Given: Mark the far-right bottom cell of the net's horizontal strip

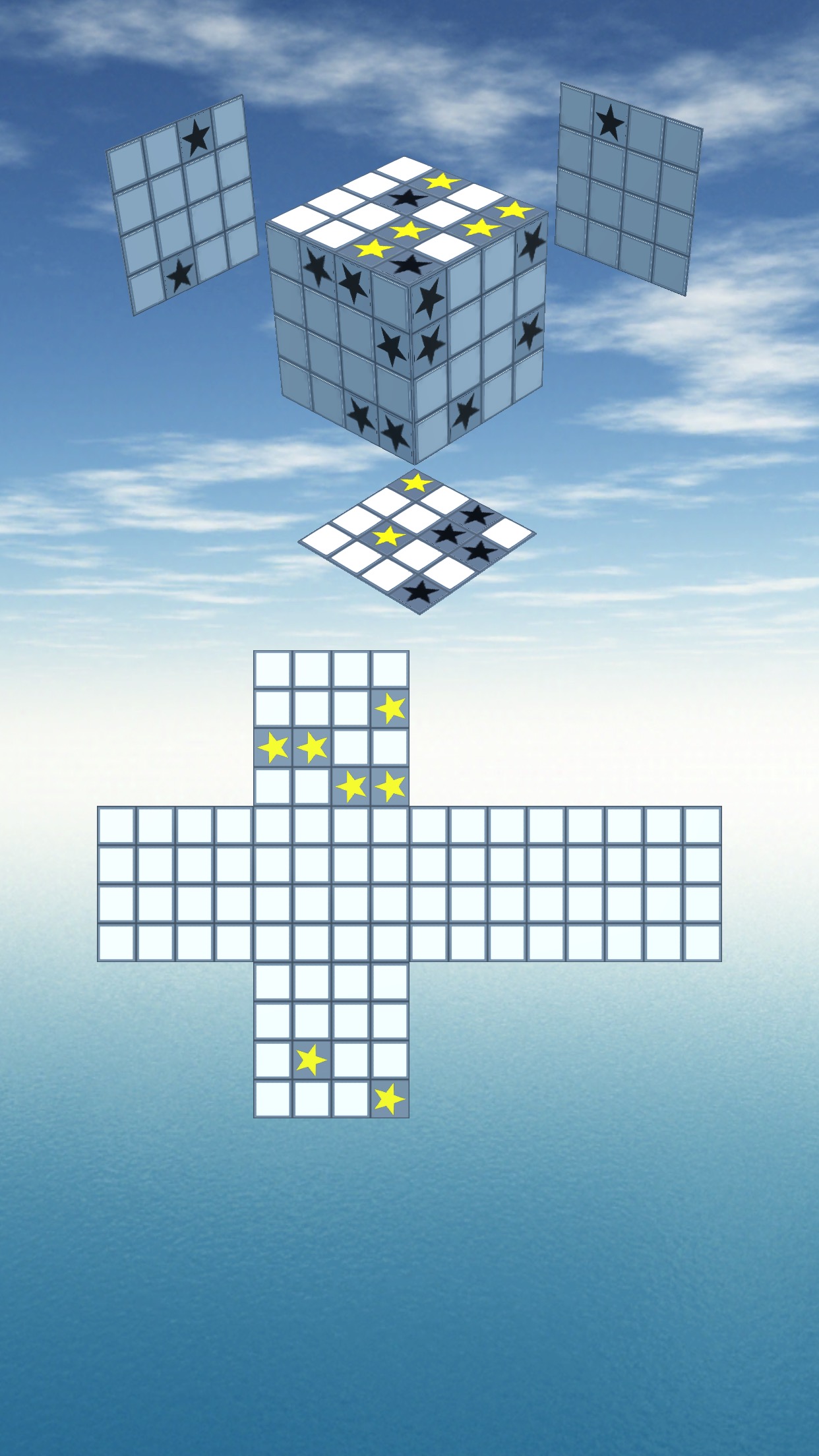Looking at the screenshot, I should point(702,942).
